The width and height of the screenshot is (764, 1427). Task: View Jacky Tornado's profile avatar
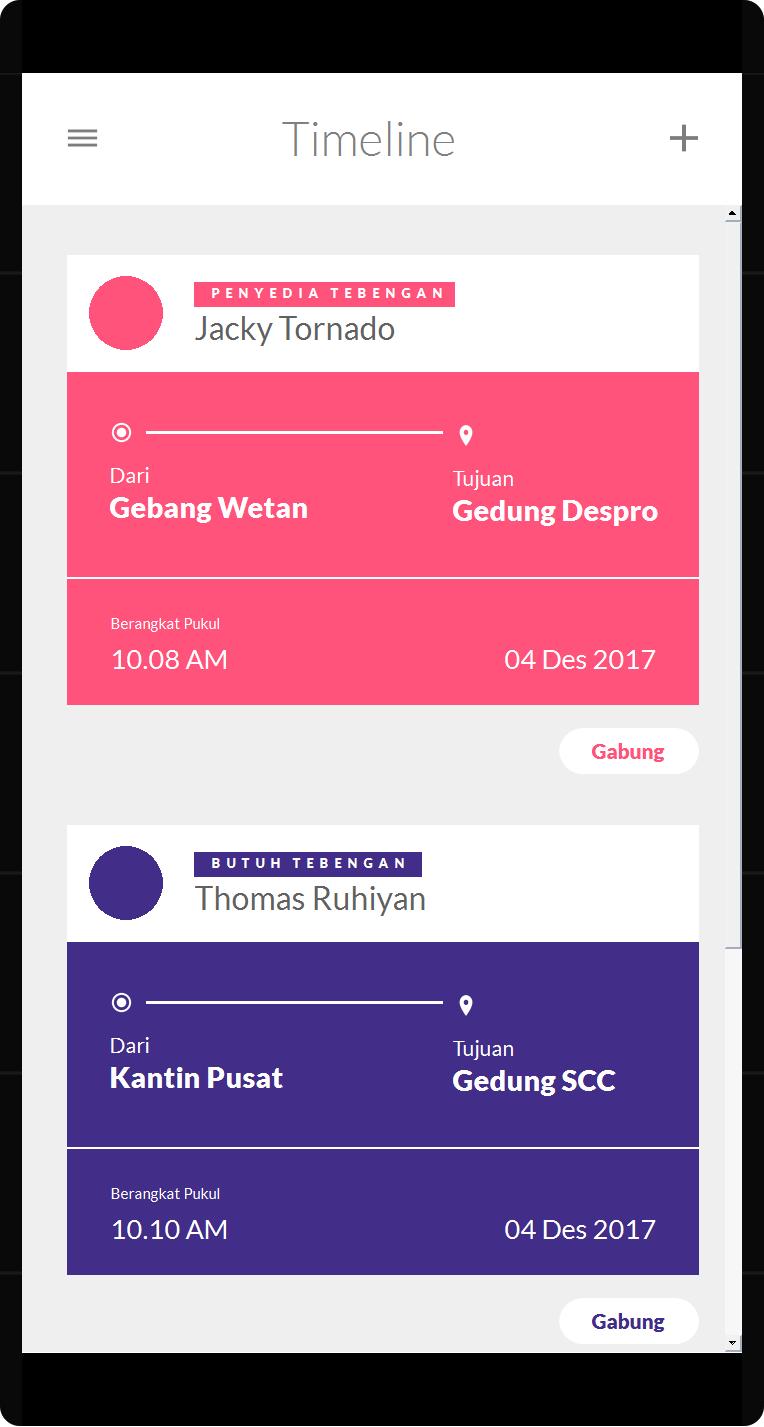tap(126, 313)
